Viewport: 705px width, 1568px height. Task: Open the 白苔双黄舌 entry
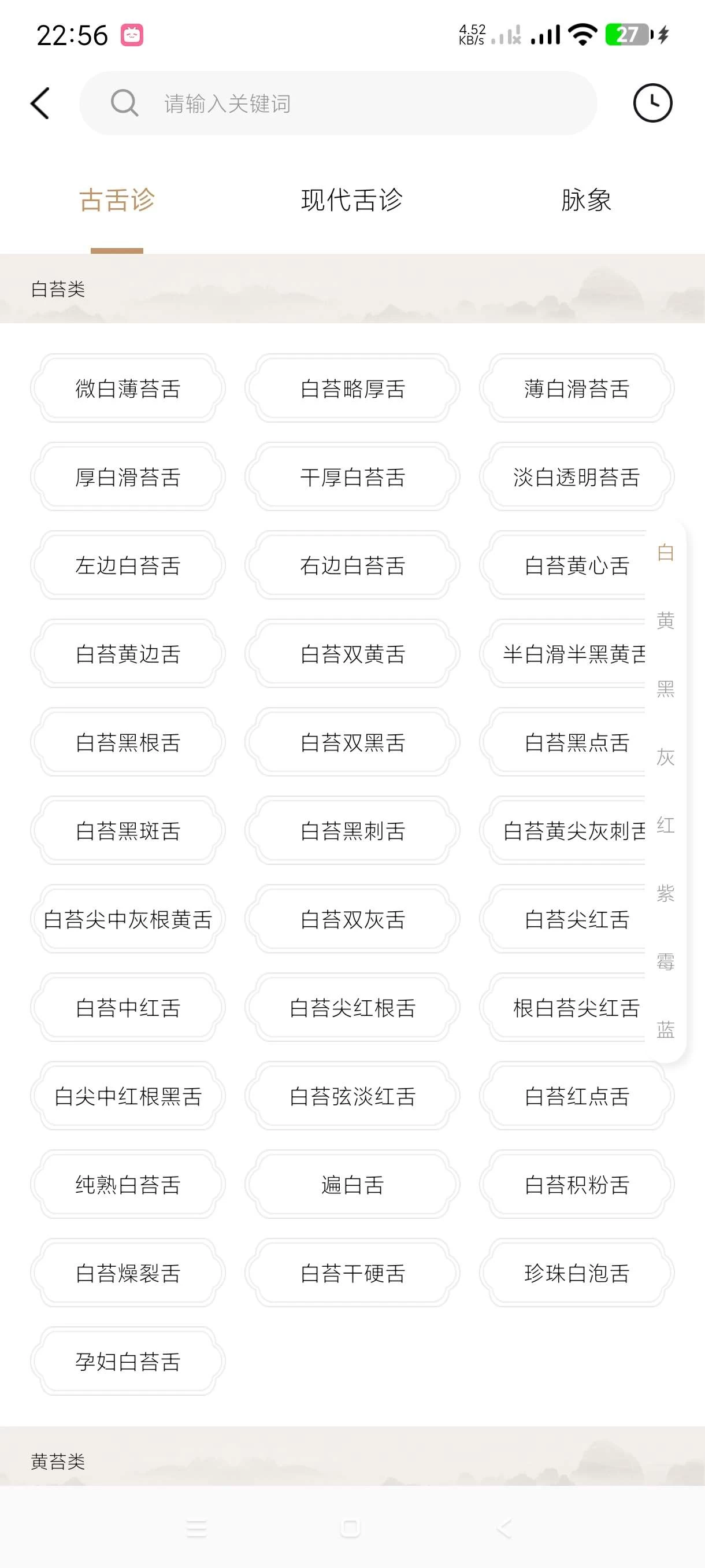(352, 654)
